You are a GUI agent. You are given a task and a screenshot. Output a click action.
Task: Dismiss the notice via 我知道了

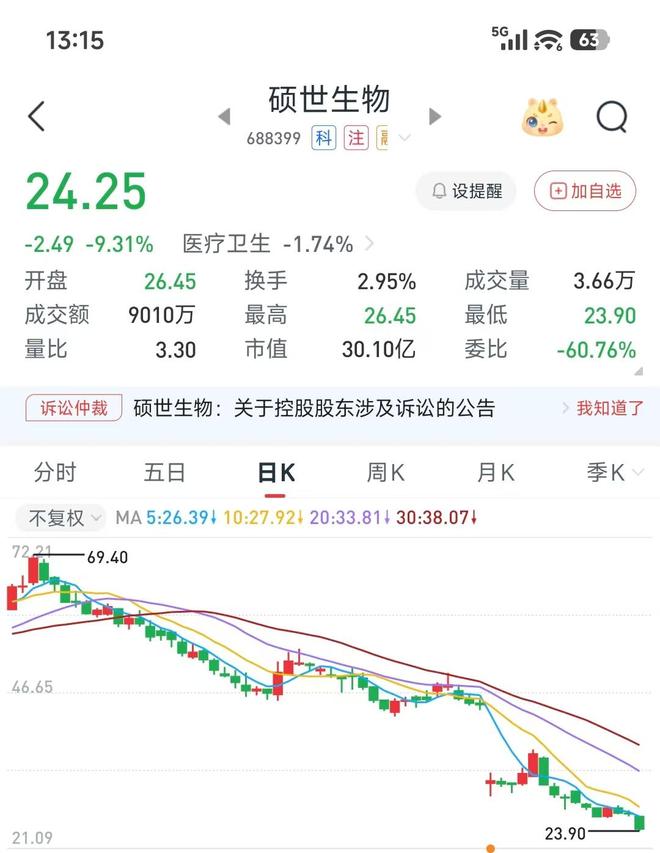pos(610,408)
